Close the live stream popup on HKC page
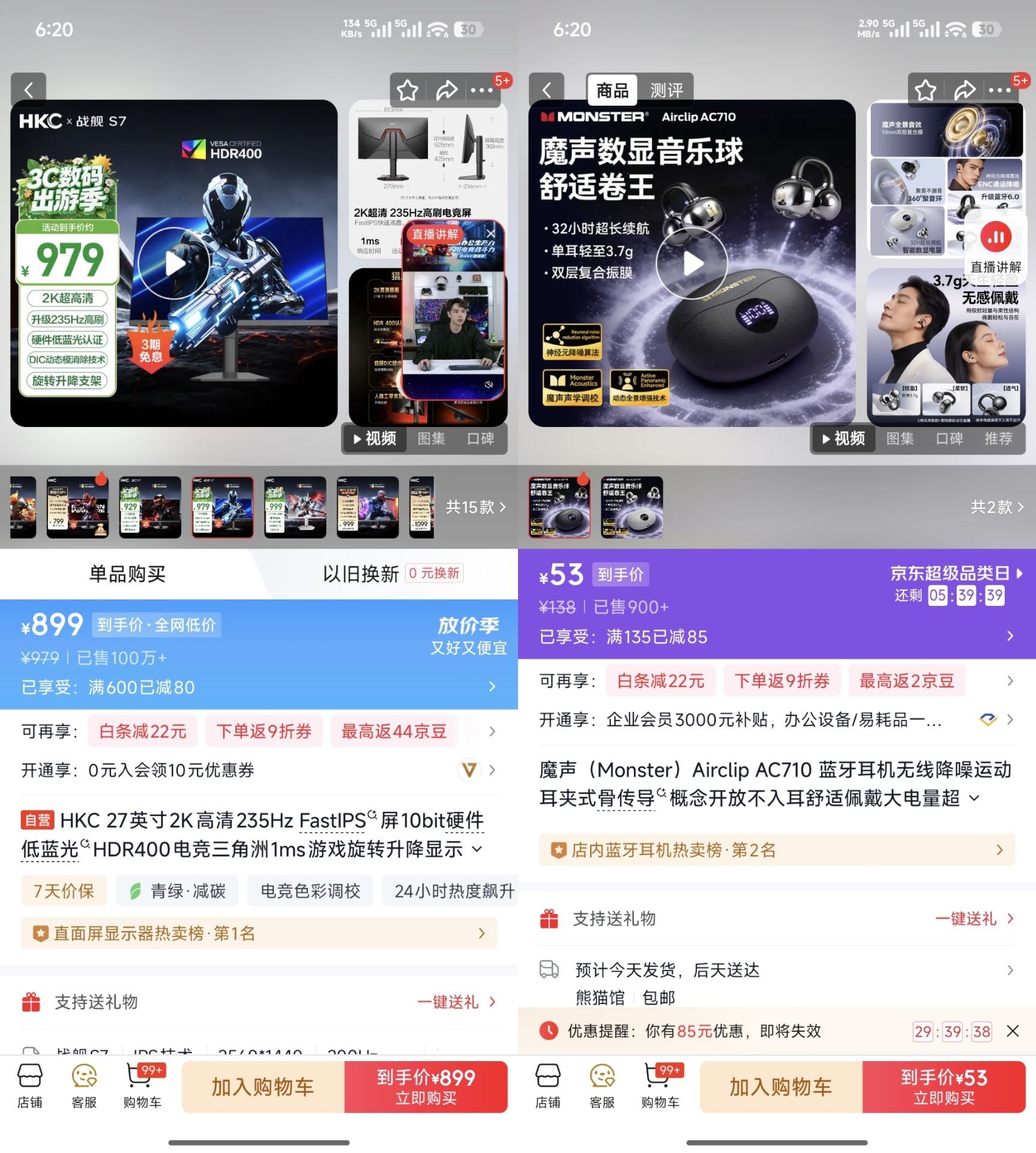The image size is (1036, 1153). 490,233
